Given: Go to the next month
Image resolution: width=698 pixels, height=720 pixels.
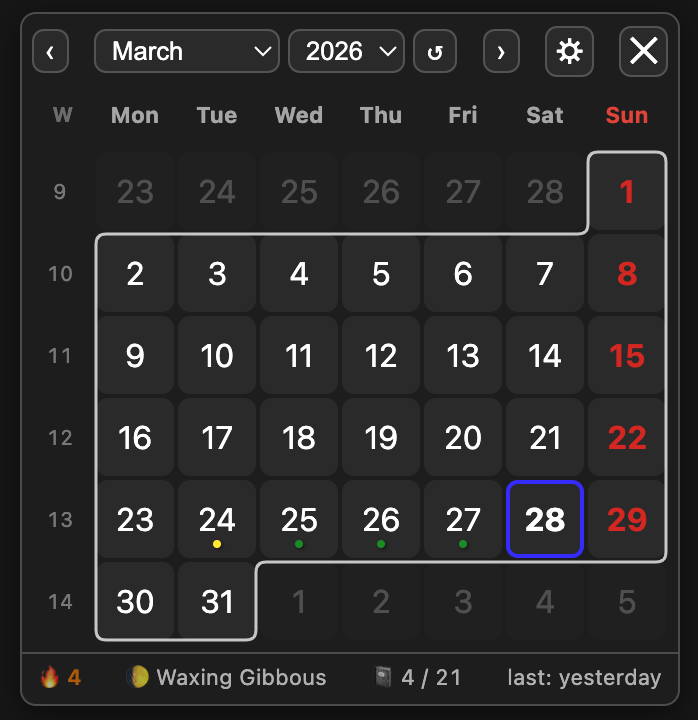Looking at the screenshot, I should coord(501,51).
